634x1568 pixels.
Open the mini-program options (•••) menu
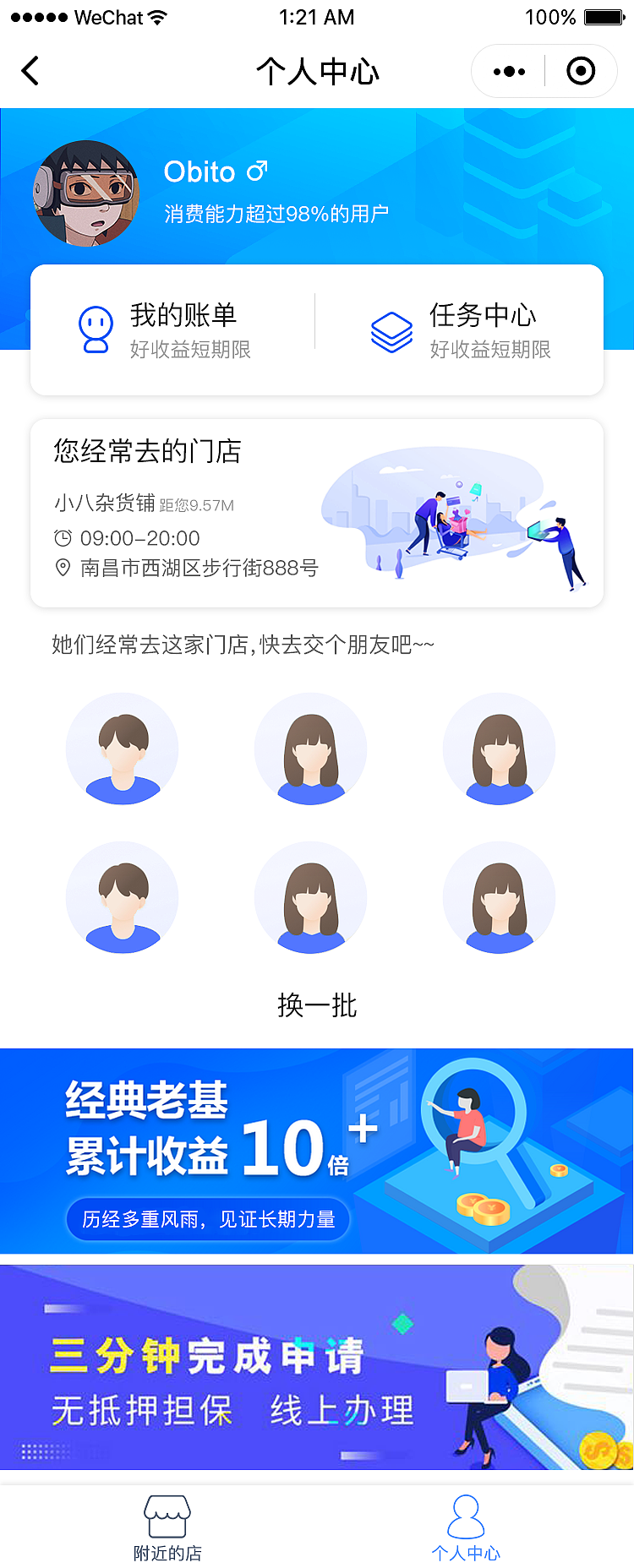tap(508, 71)
